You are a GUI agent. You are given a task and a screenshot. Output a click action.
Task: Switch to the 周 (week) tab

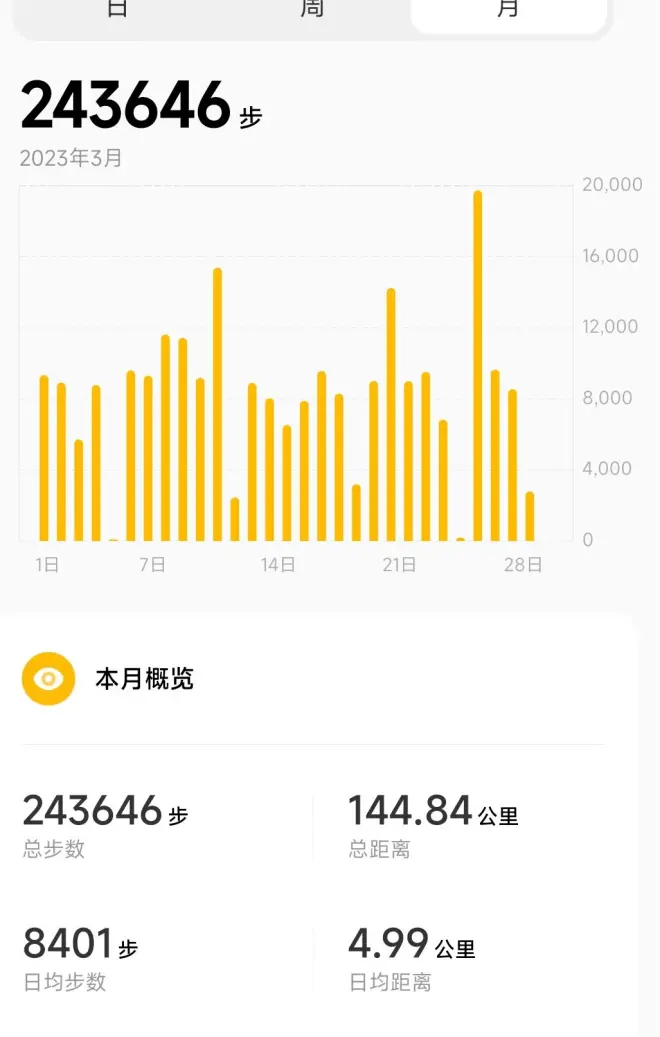(312, 10)
